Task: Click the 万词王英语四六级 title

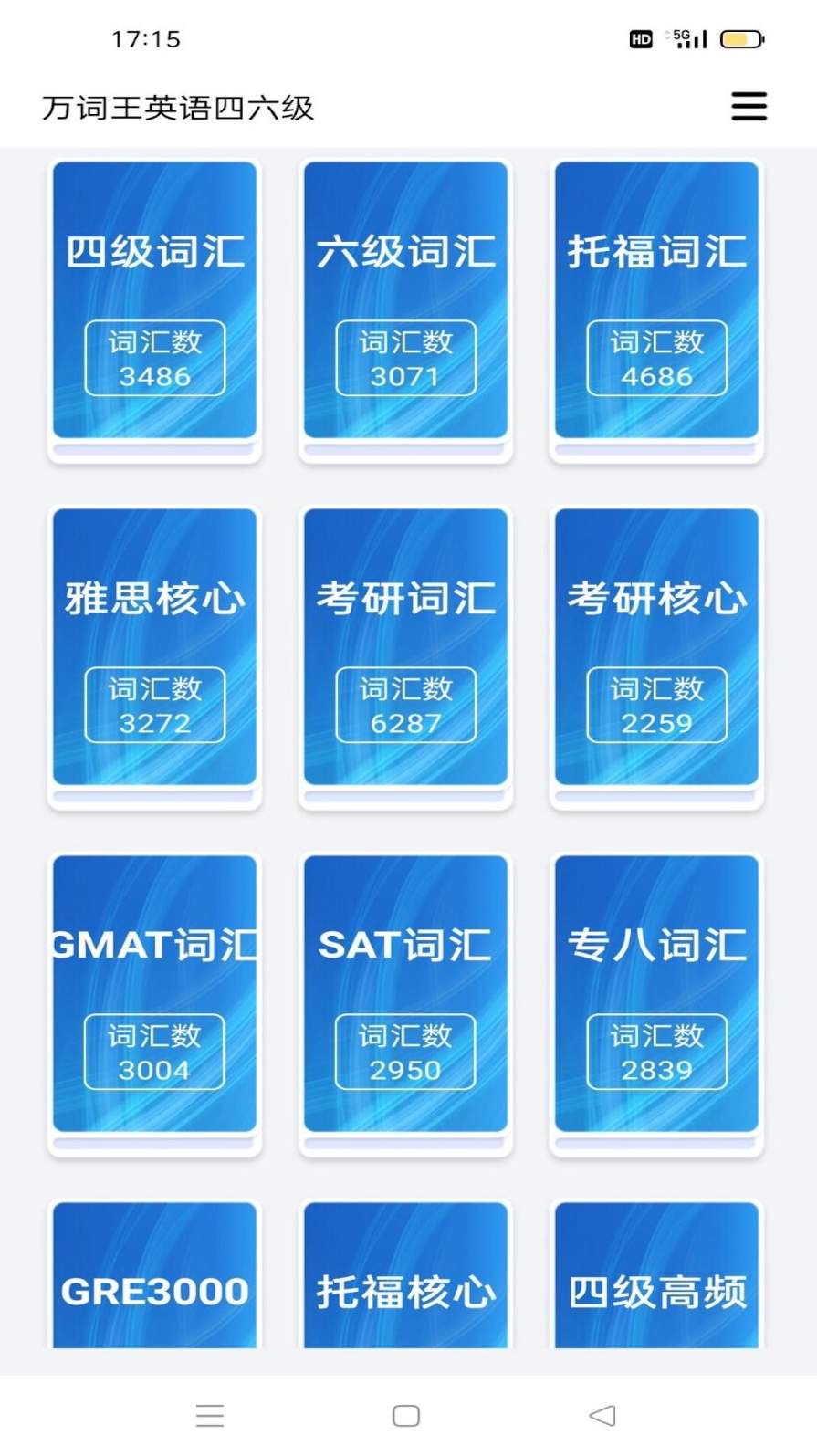Action: (179, 107)
